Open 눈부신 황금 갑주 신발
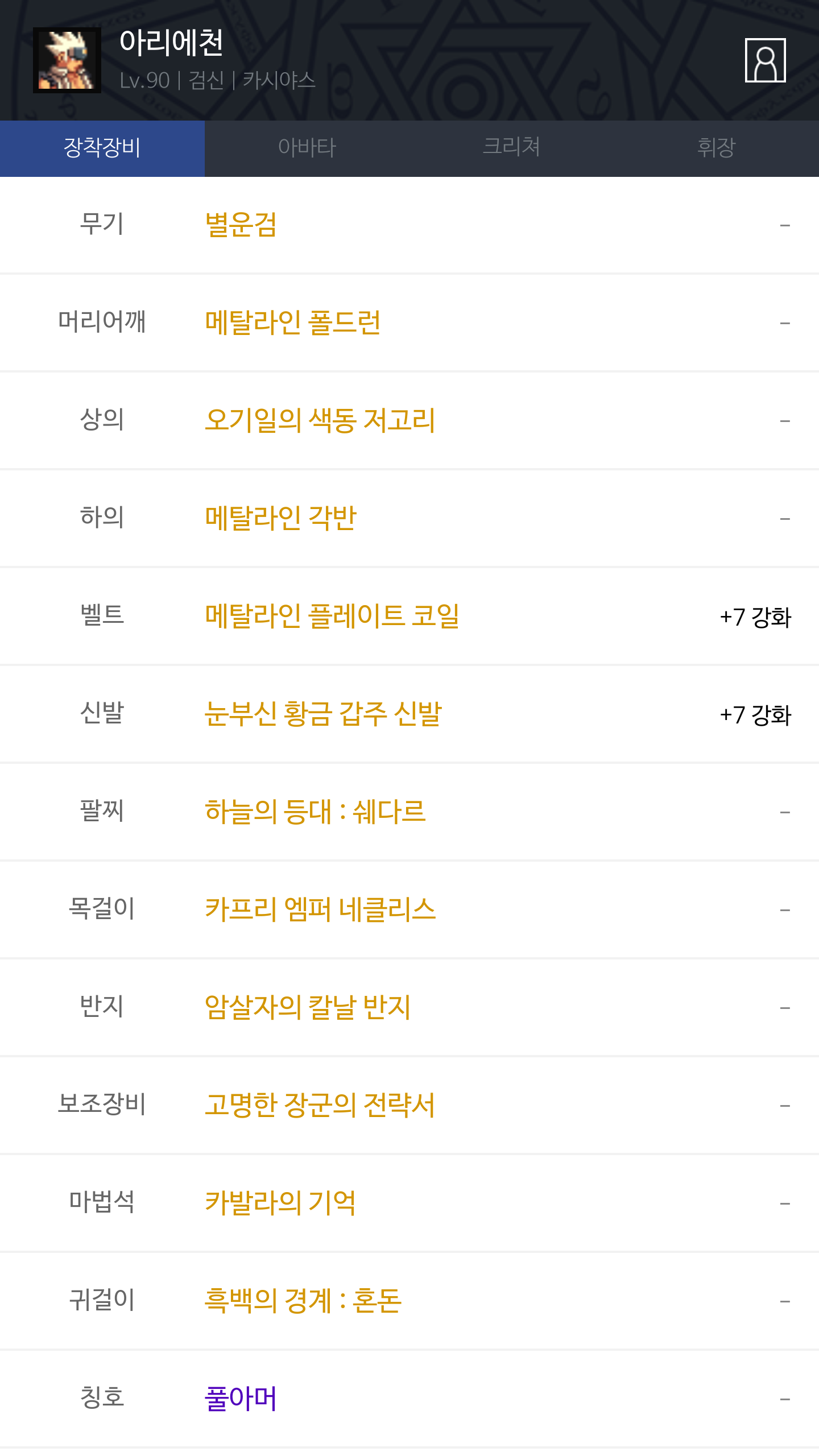 (323, 714)
